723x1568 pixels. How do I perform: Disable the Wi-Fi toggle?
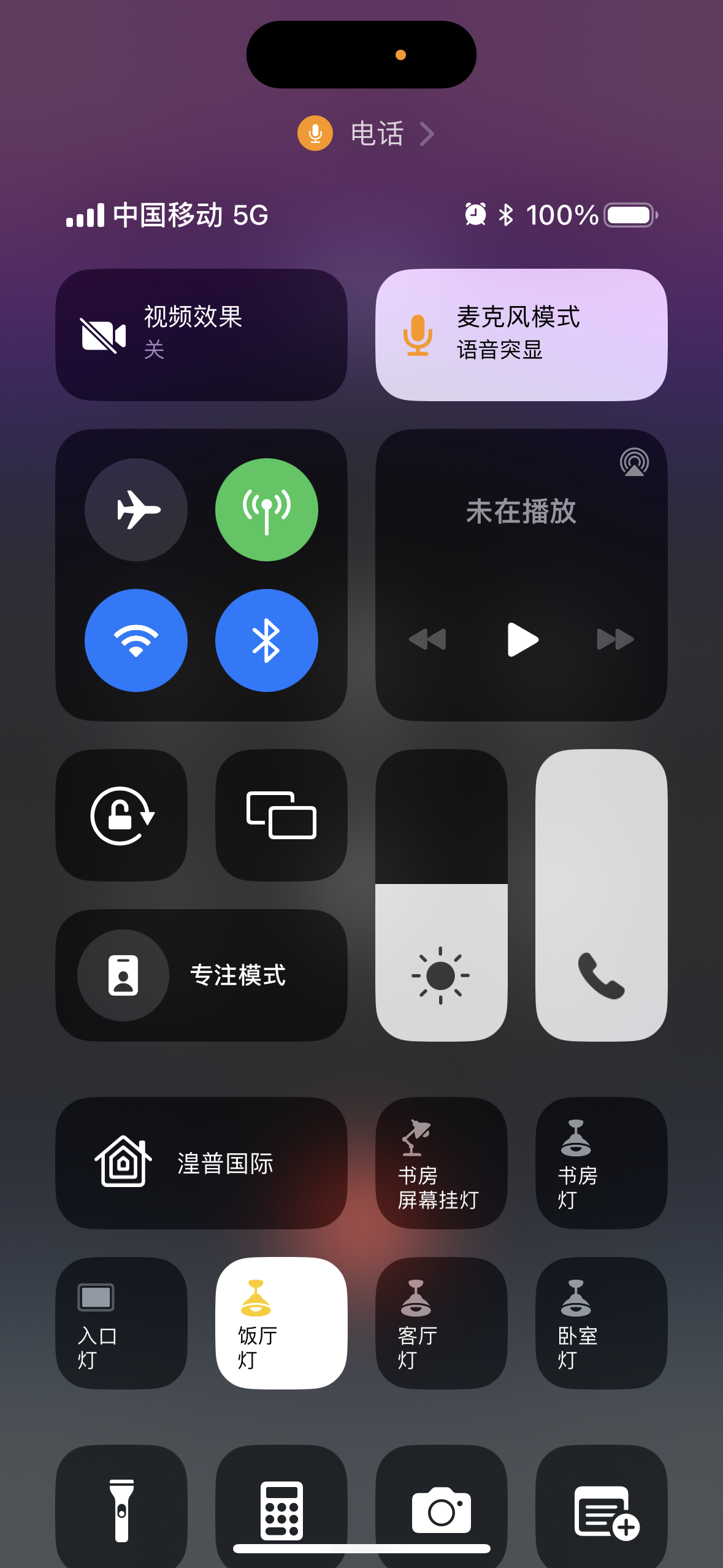[136, 640]
